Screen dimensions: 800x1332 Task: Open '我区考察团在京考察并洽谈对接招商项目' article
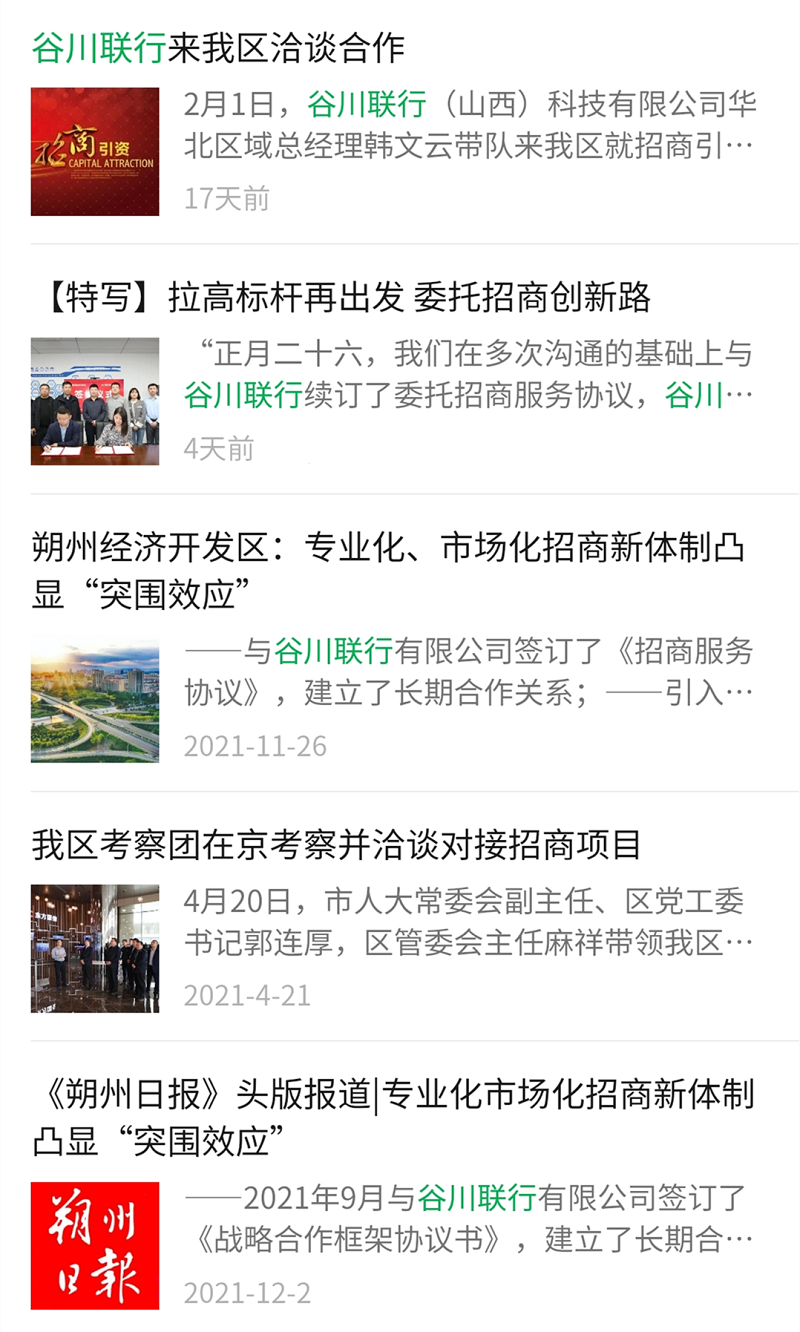click(x=336, y=845)
